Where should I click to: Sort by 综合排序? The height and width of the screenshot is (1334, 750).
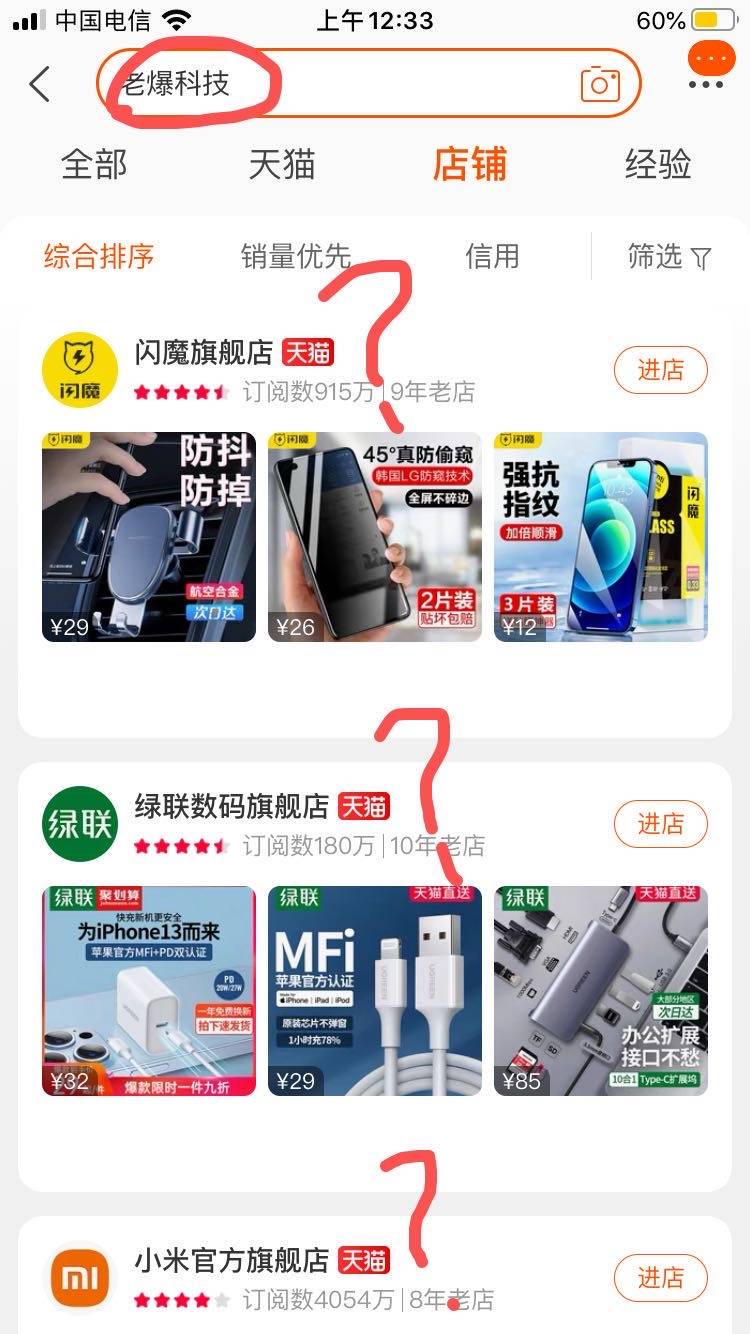tap(98, 257)
